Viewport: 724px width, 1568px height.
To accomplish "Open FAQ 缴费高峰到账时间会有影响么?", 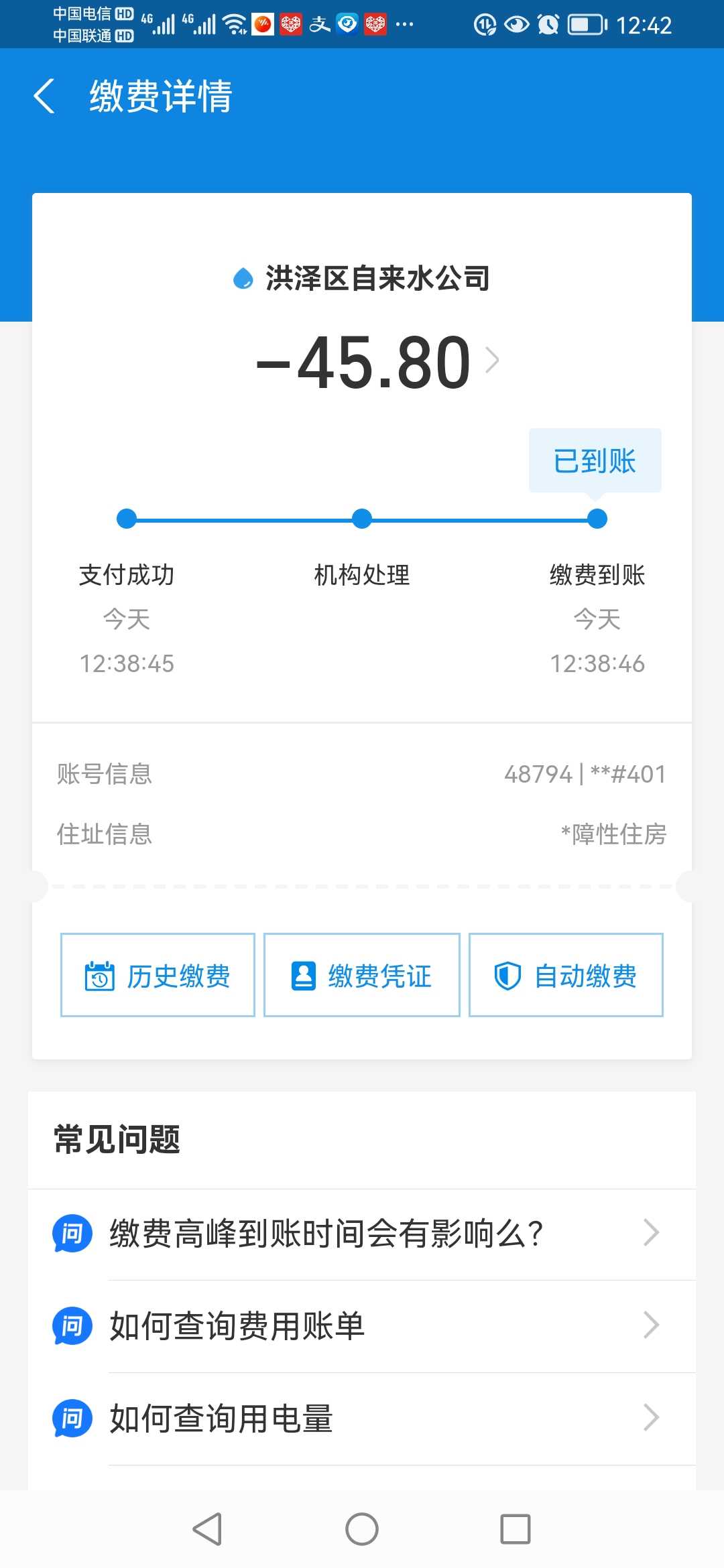I will point(362,1234).
